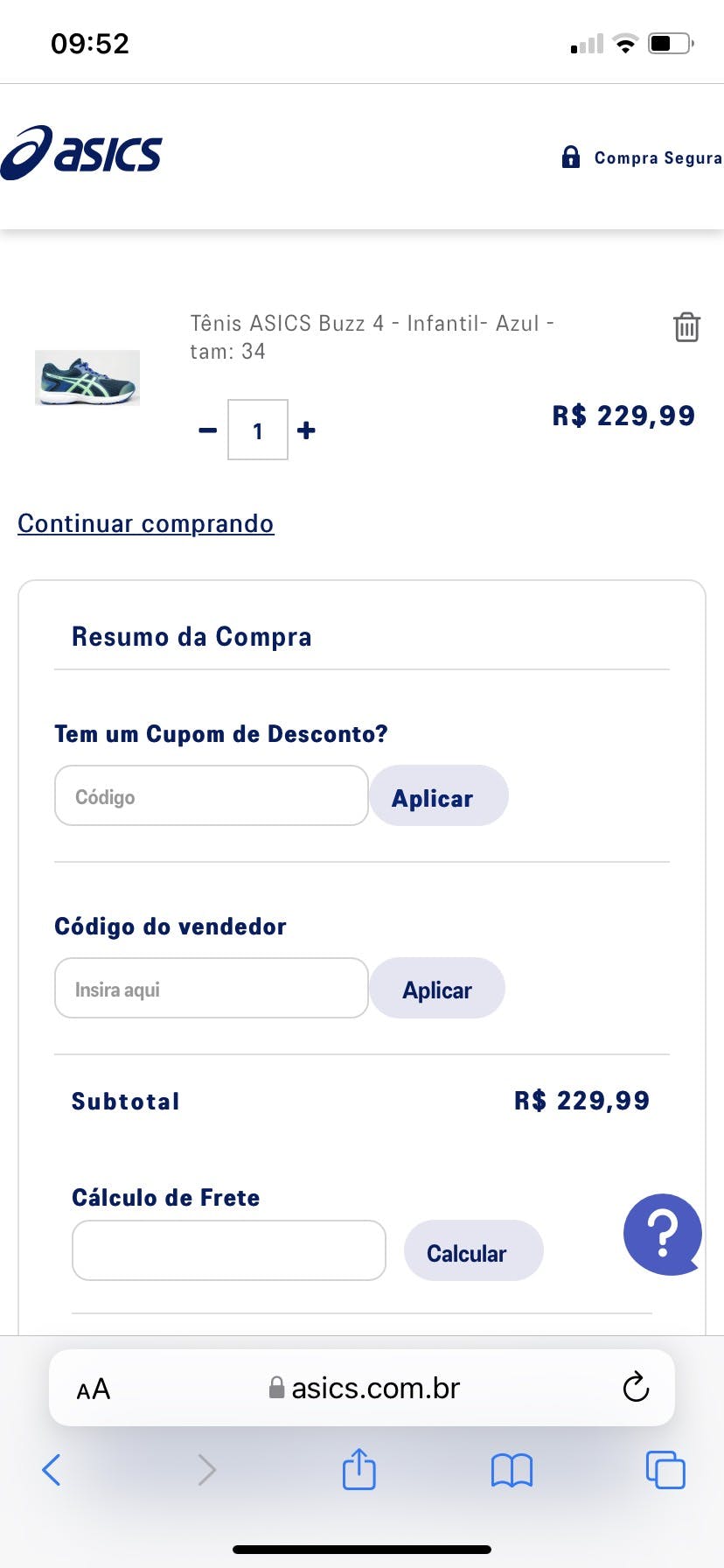Open the Tênis ASICS Buzz 4 product image

coord(87,378)
